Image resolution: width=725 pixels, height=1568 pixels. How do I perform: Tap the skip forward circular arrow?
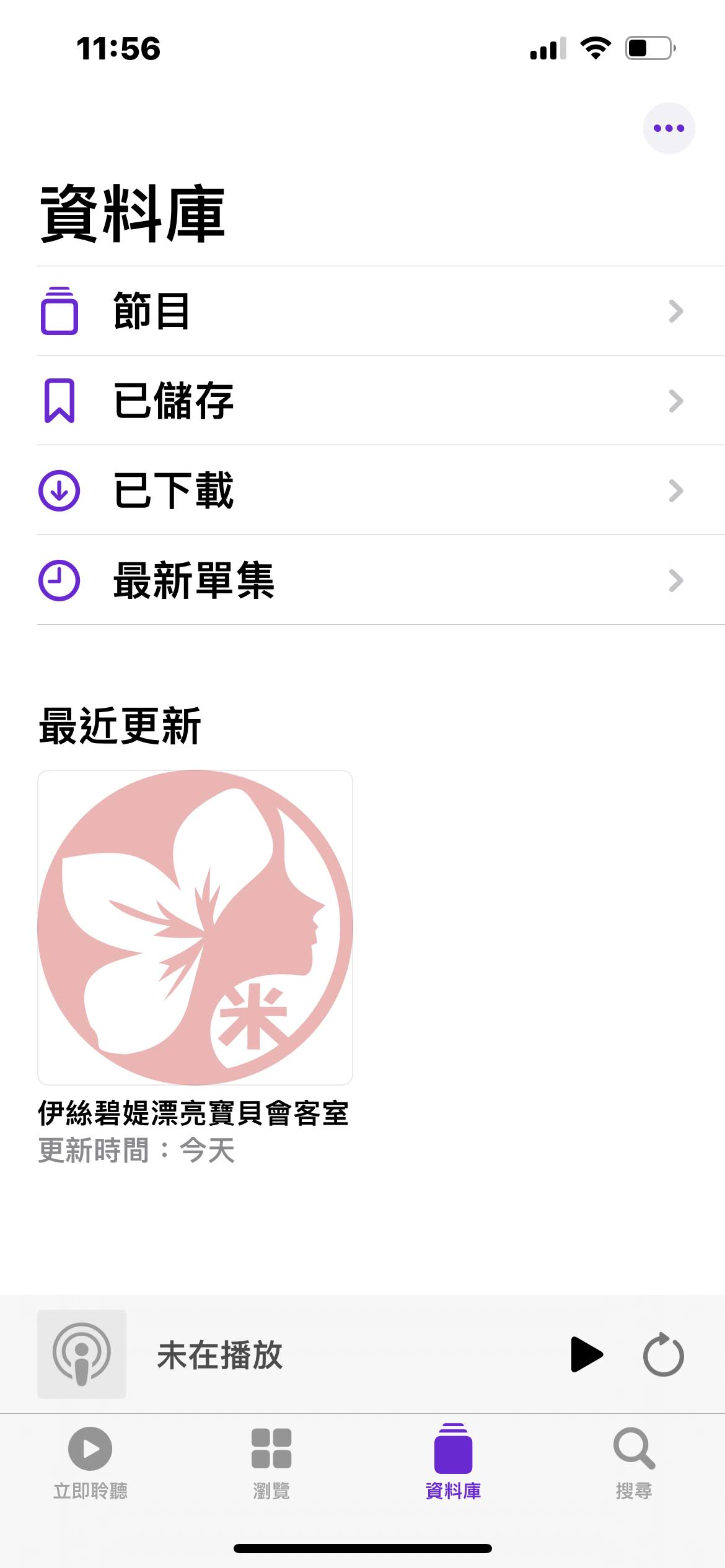pos(663,1354)
